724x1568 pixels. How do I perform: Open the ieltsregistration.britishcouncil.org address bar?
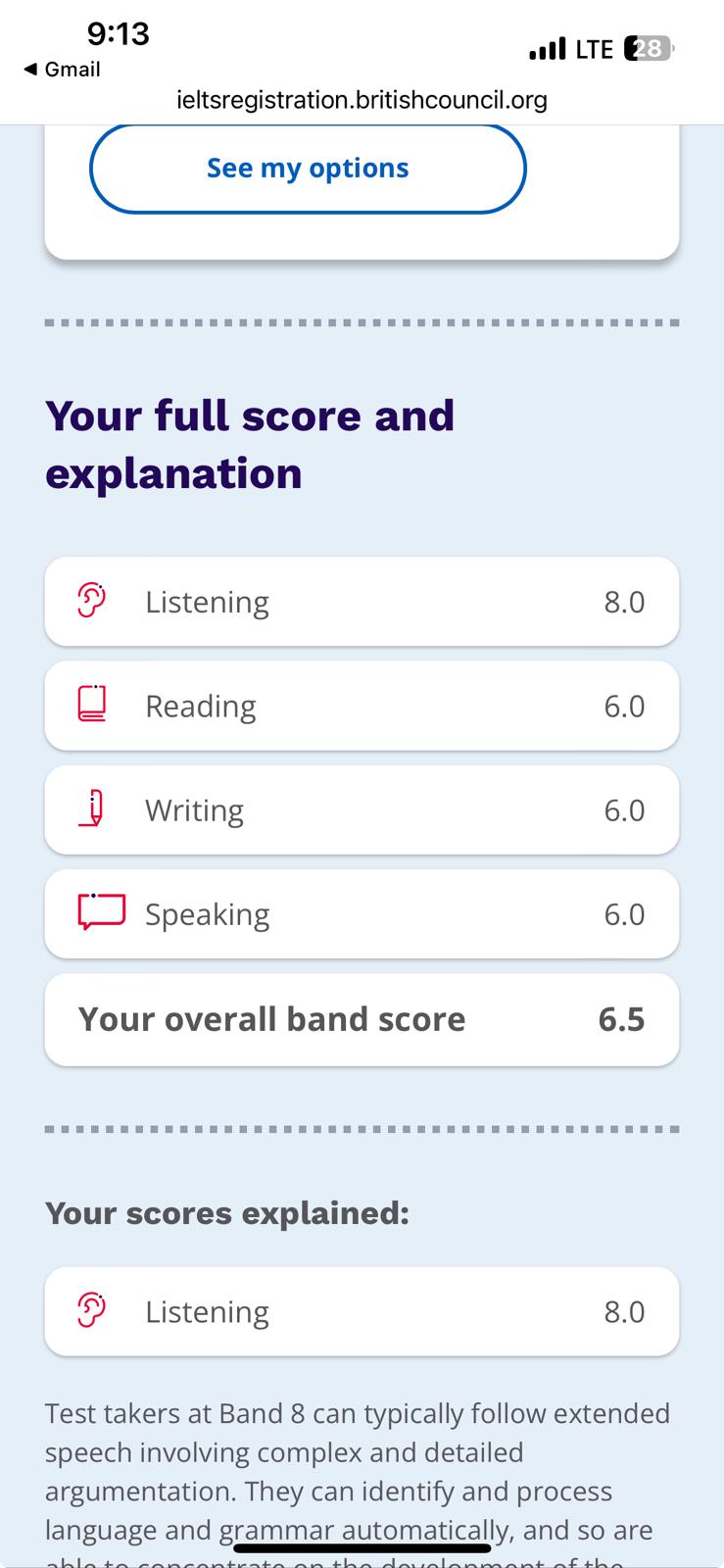[362, 100]
